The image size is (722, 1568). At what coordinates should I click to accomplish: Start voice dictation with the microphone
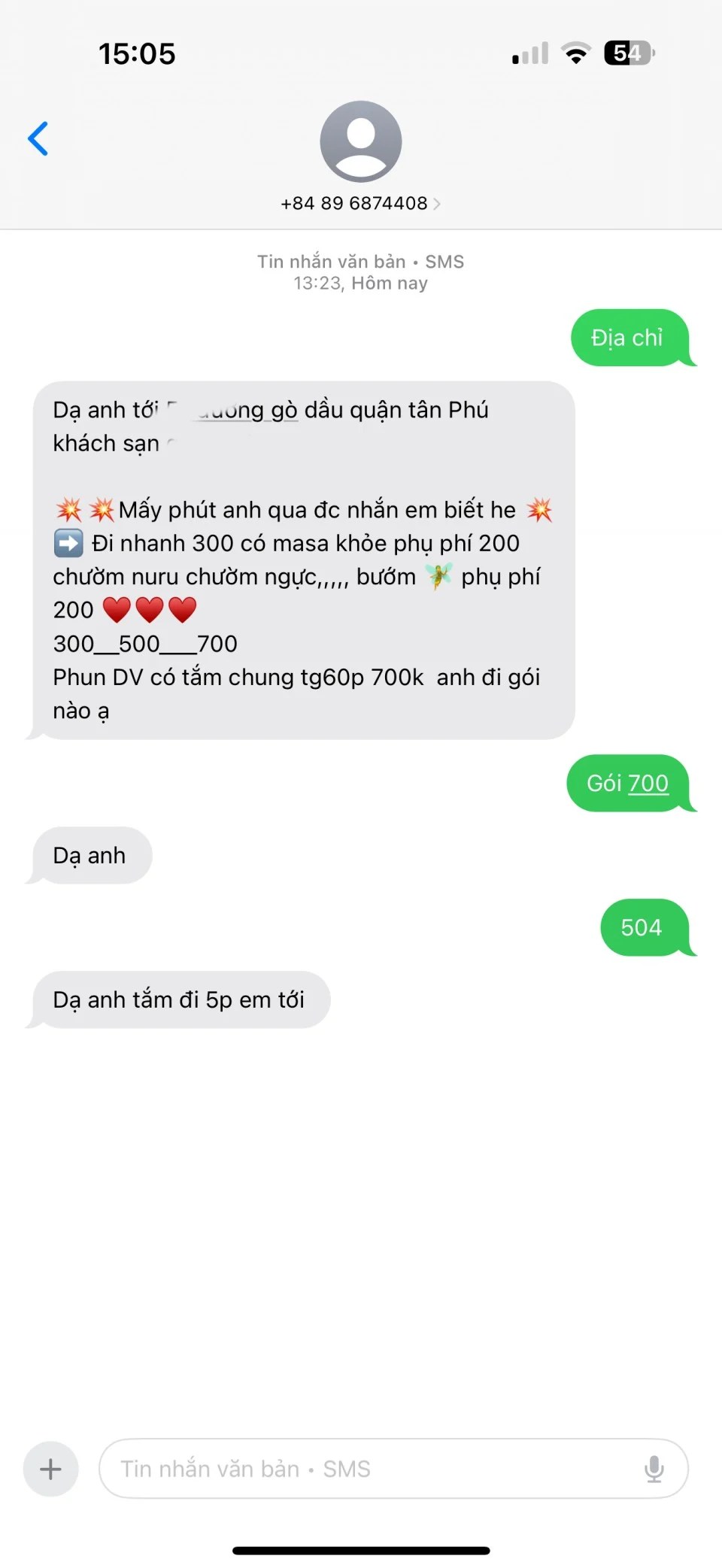[x=654, y=1469]
